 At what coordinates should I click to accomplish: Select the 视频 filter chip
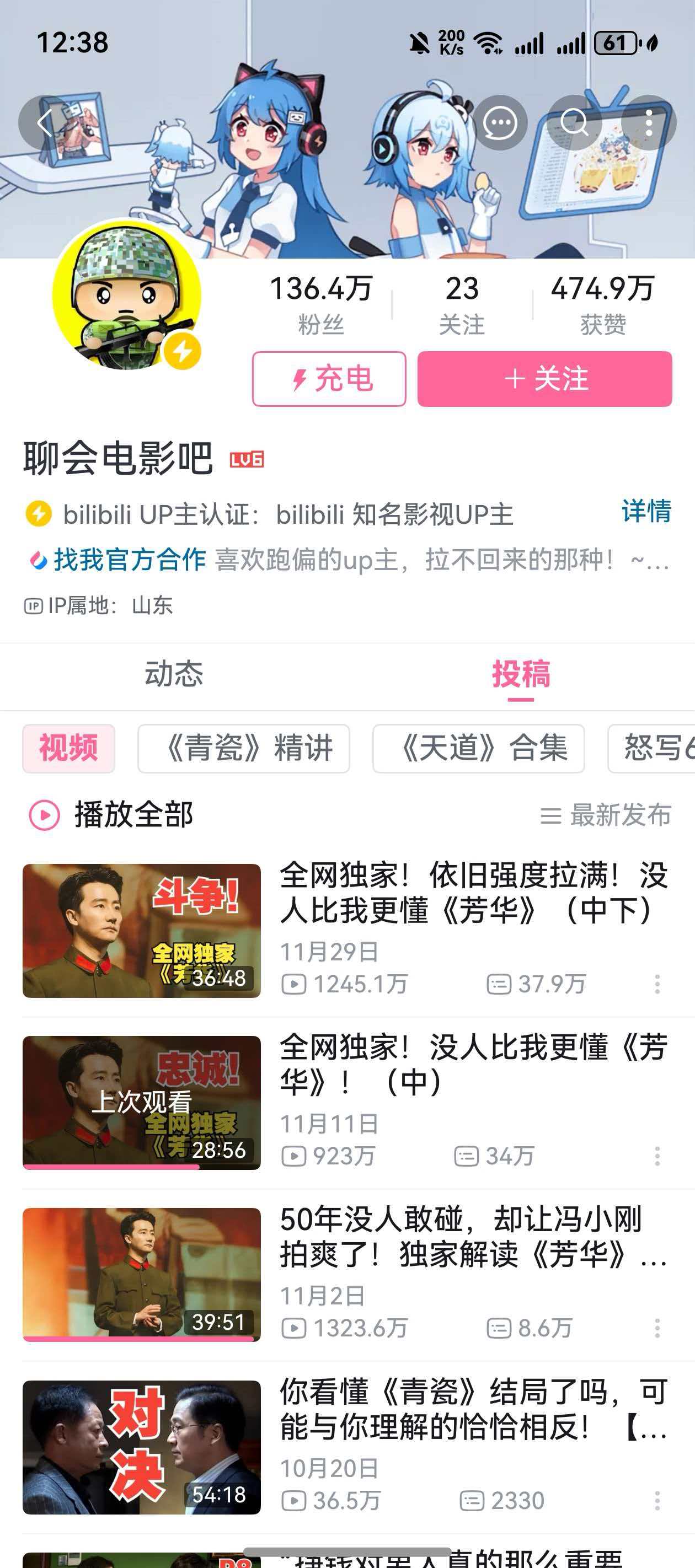tap(68, 750)
